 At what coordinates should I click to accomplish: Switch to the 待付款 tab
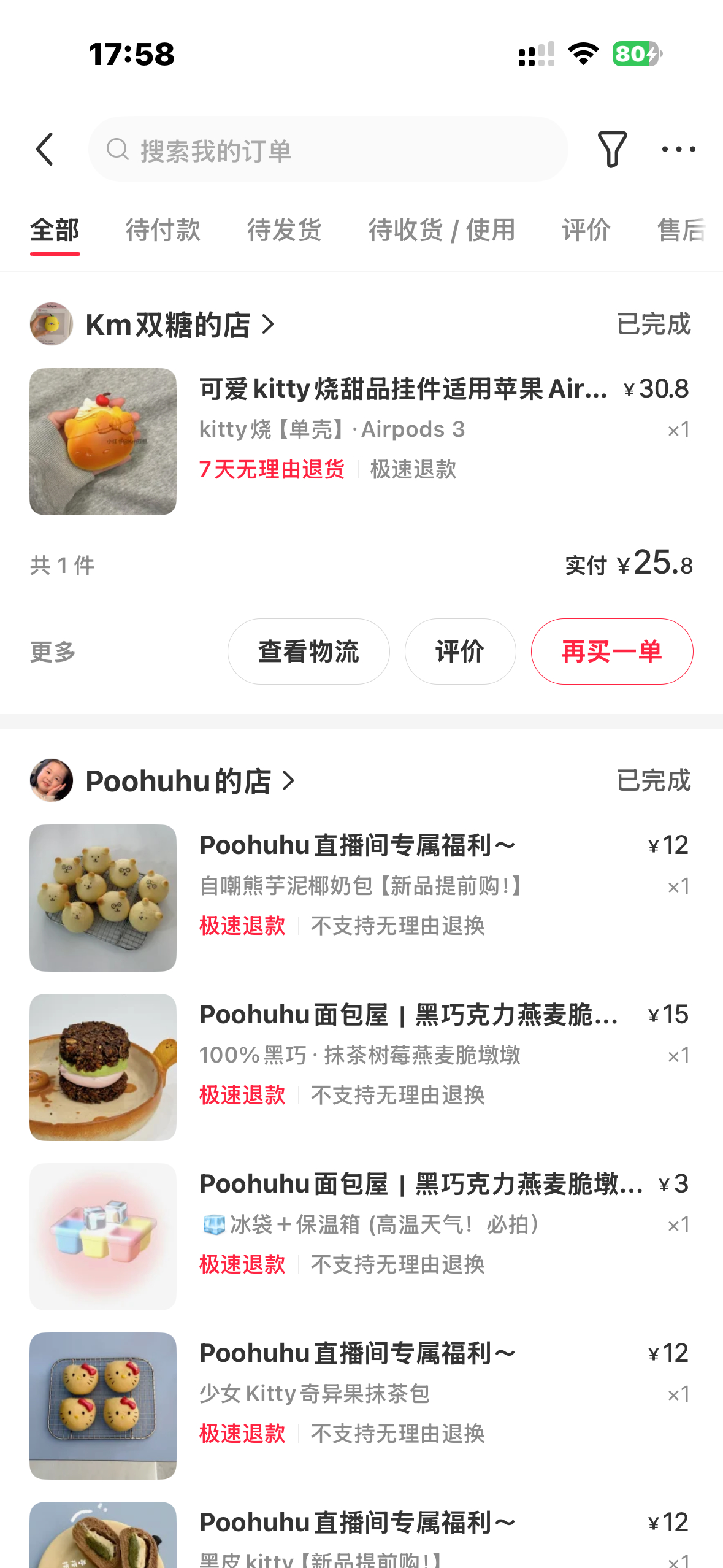click(163, 230)
